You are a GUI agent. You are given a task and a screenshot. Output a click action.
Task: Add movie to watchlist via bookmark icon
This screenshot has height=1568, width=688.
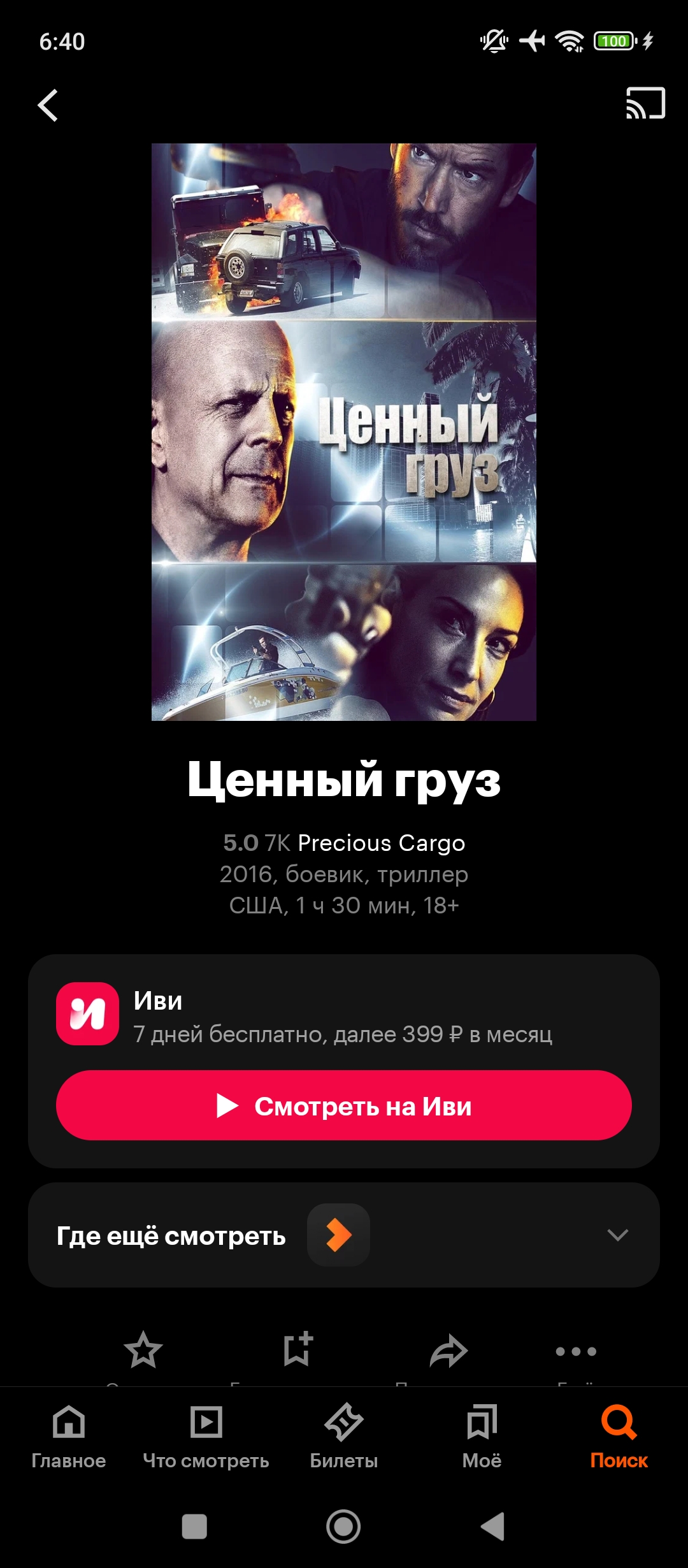coord(297,1350)
